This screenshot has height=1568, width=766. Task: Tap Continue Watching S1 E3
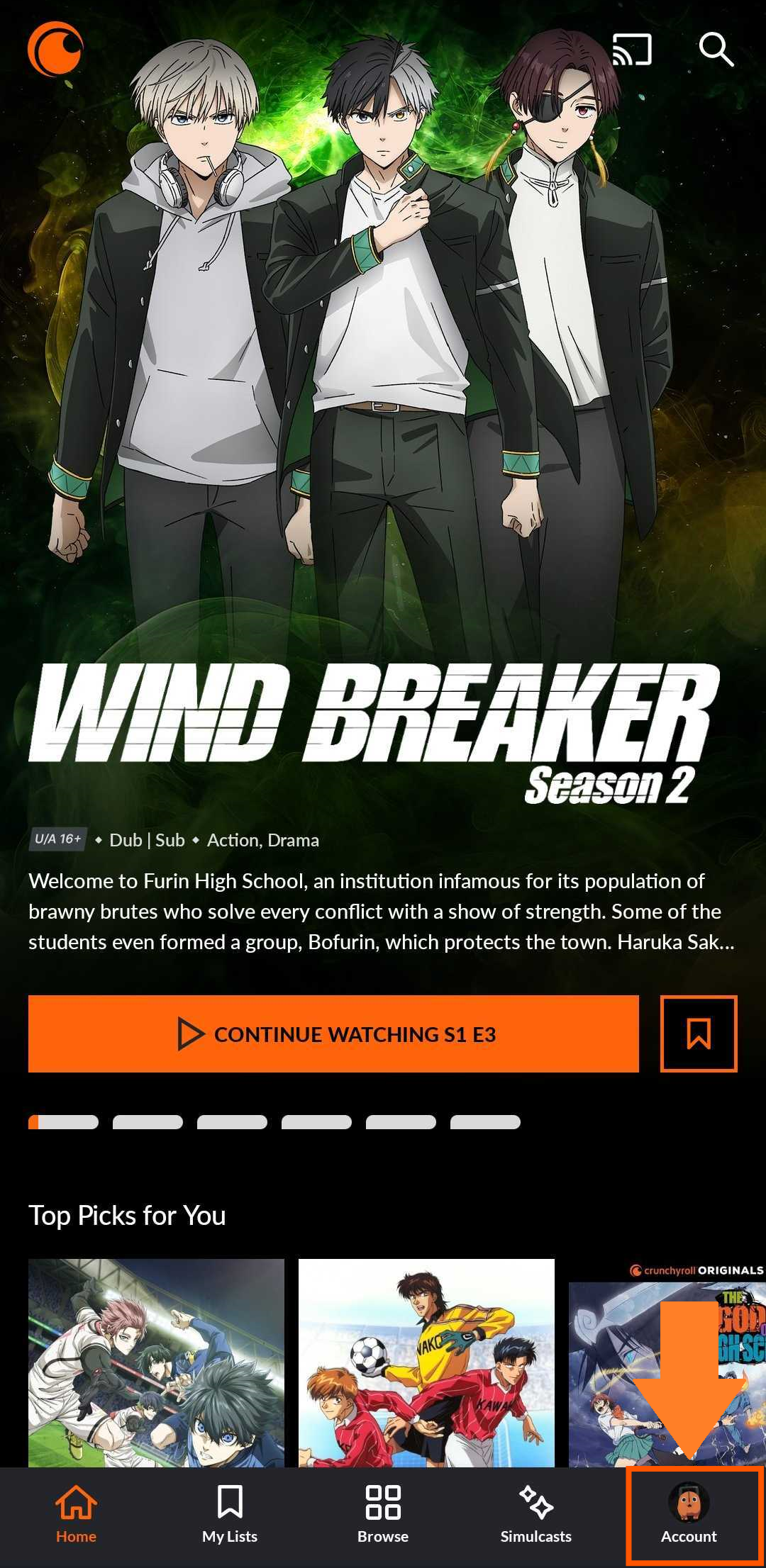tap(333, 1034)
